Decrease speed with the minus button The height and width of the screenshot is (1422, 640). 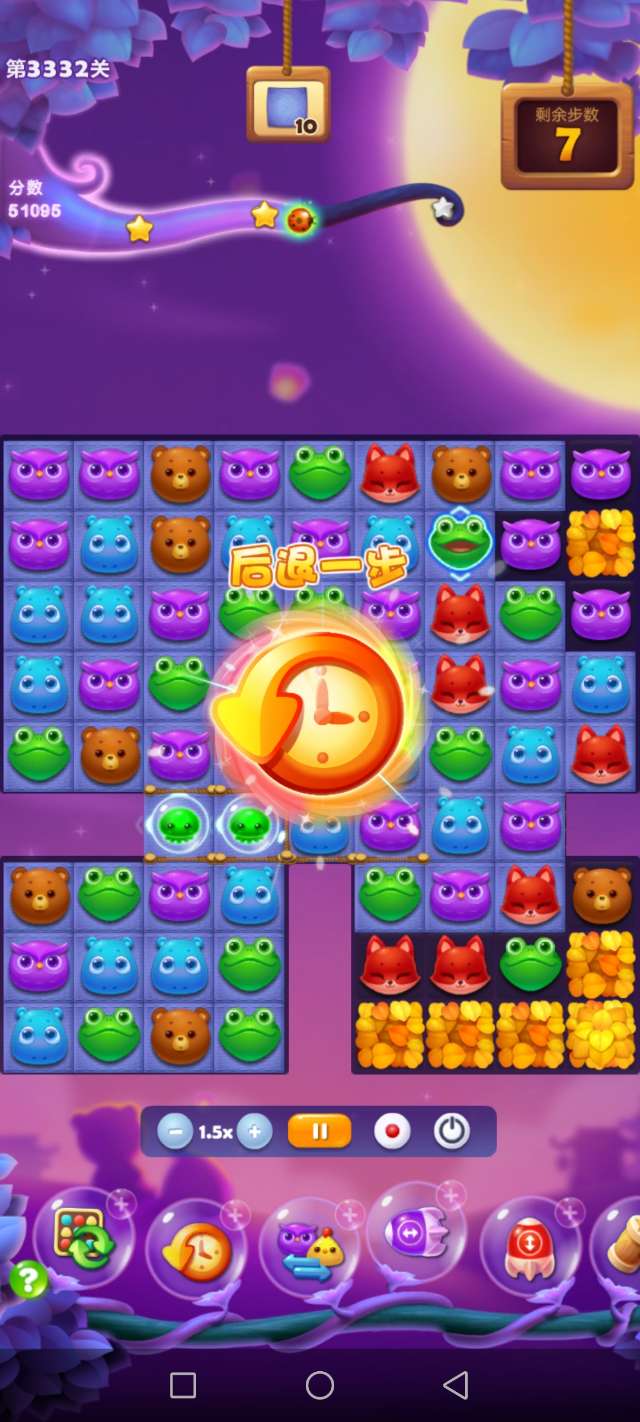[175, 1132]
